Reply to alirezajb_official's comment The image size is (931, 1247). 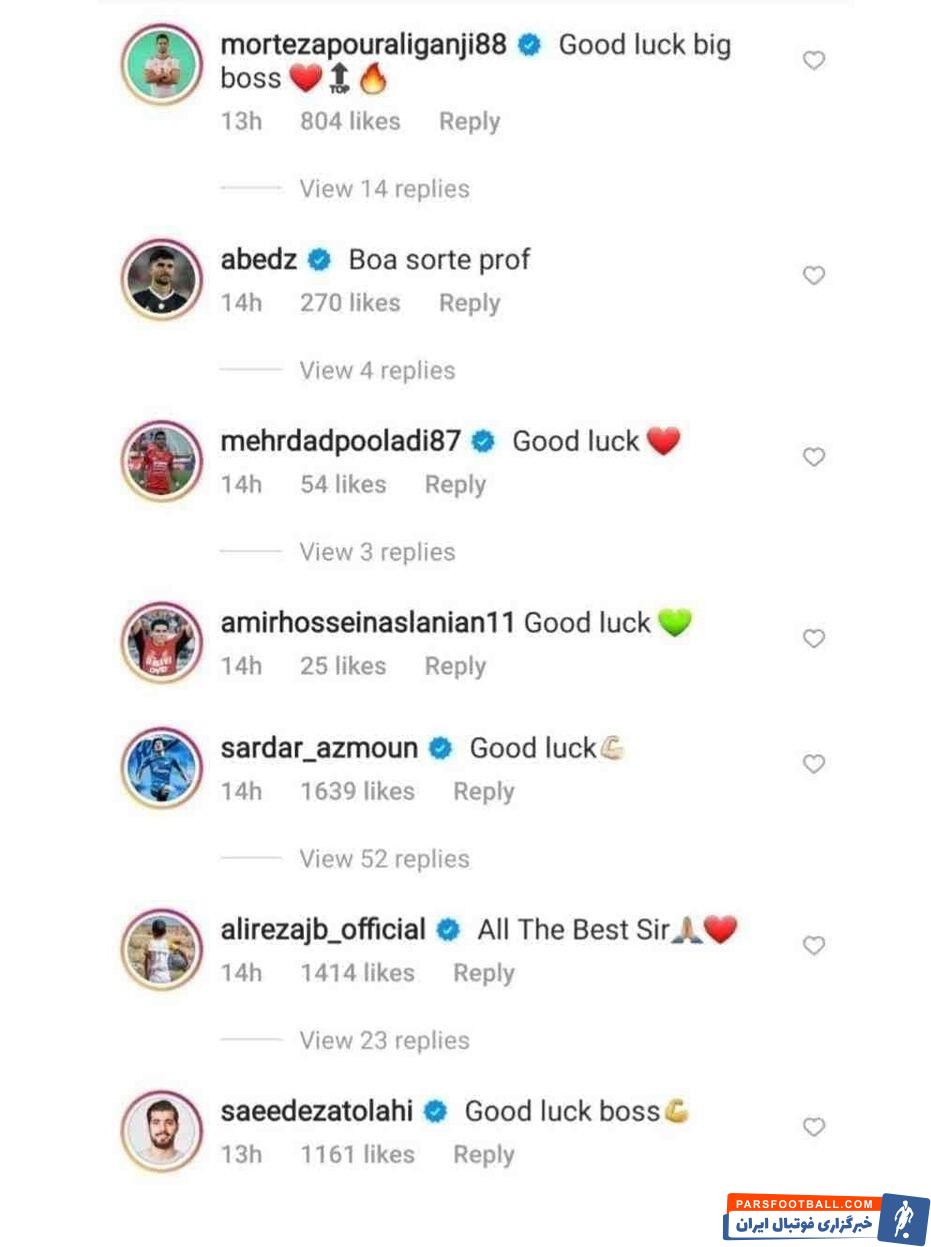point(483,974)
